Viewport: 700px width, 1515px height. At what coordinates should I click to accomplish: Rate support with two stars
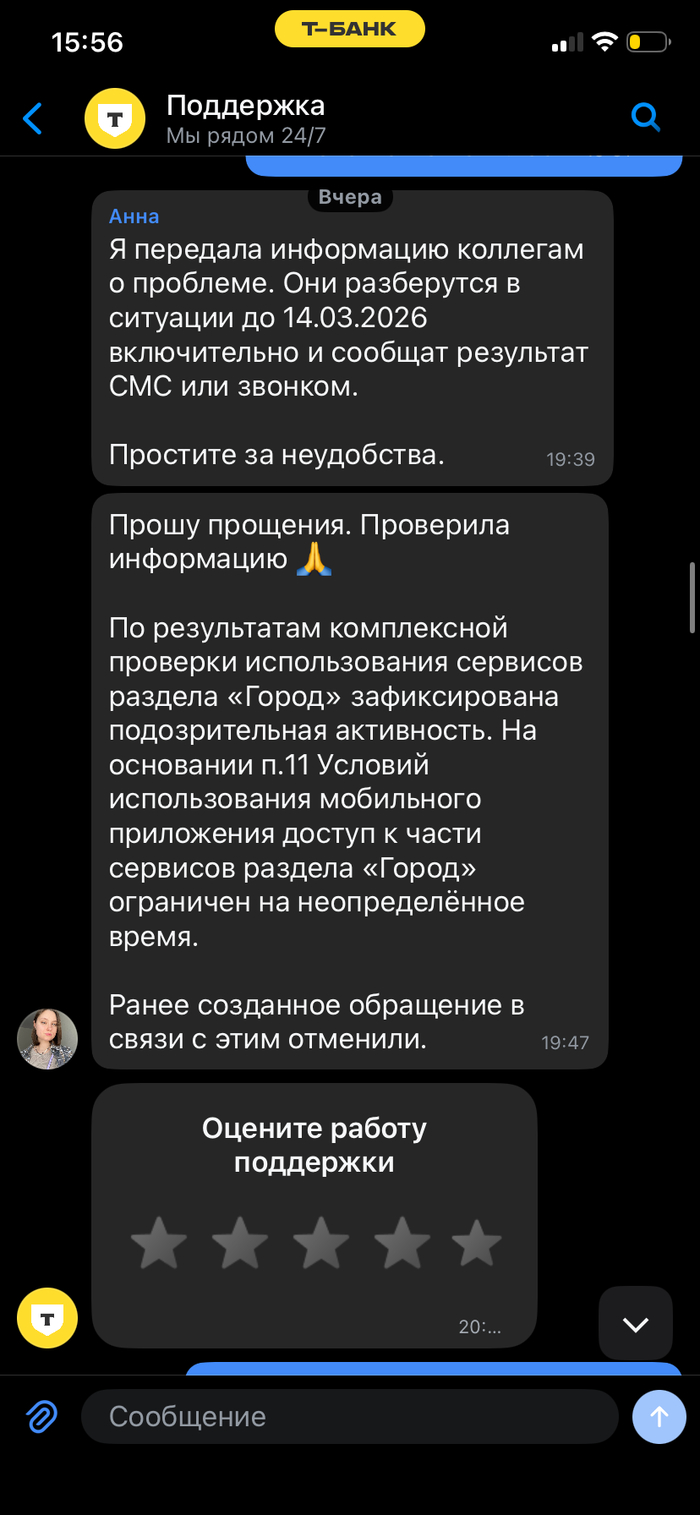tap(240, 1244)
